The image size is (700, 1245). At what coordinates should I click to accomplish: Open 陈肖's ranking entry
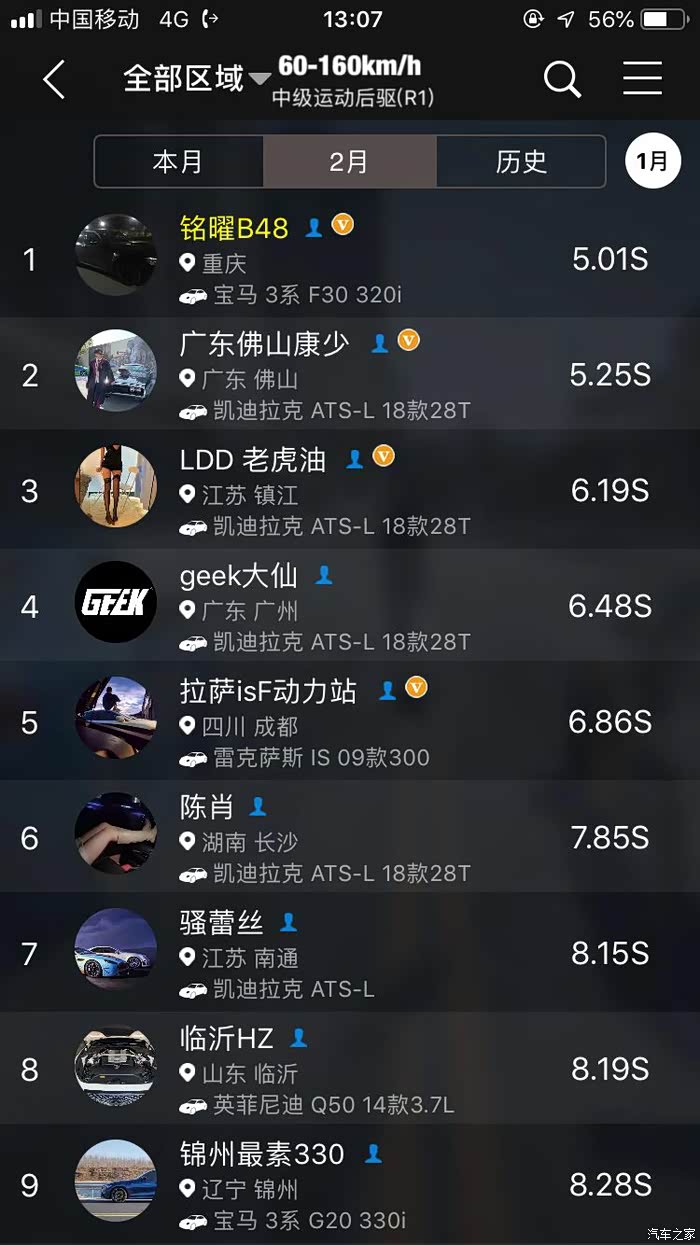[x=350, y=837]
